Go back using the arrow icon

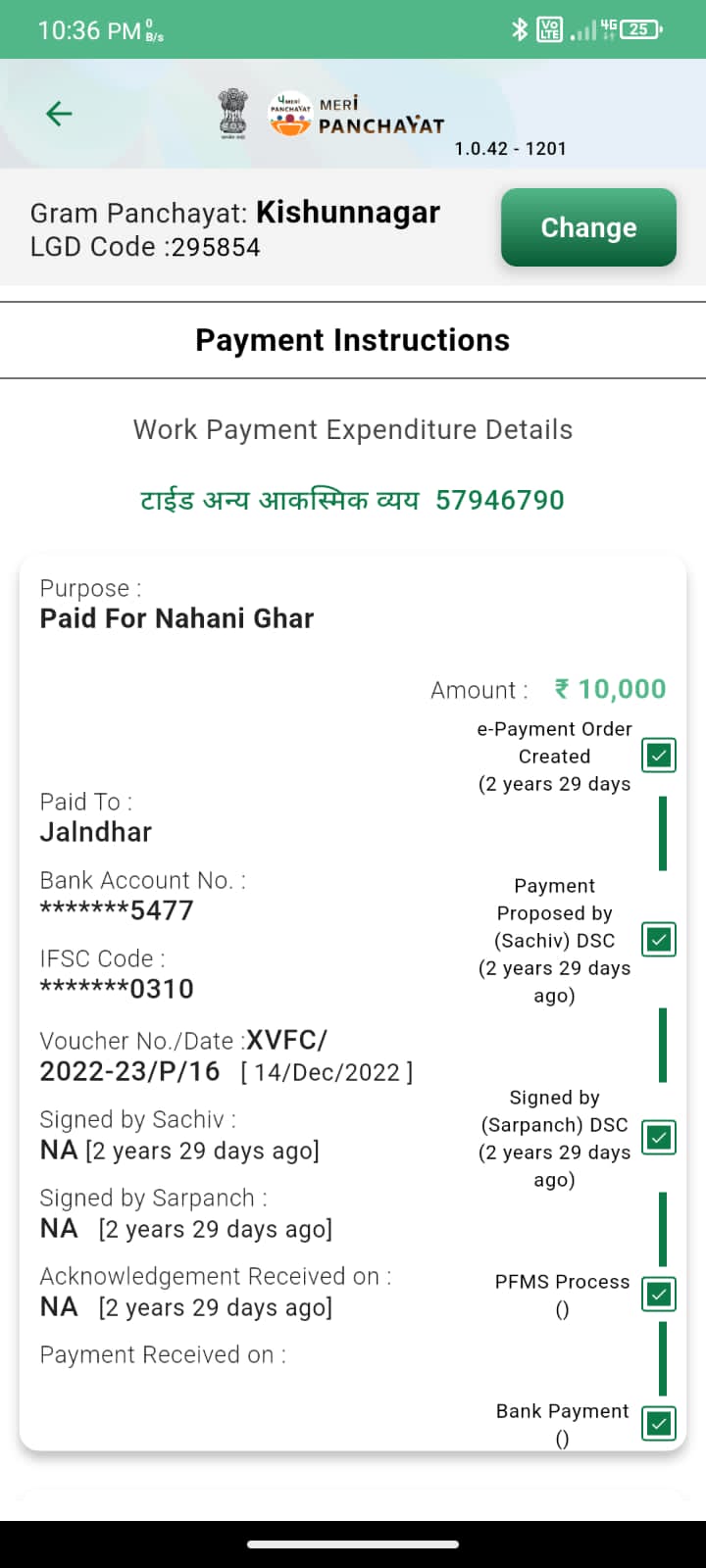pyautogui.click(x=59, y=114)
